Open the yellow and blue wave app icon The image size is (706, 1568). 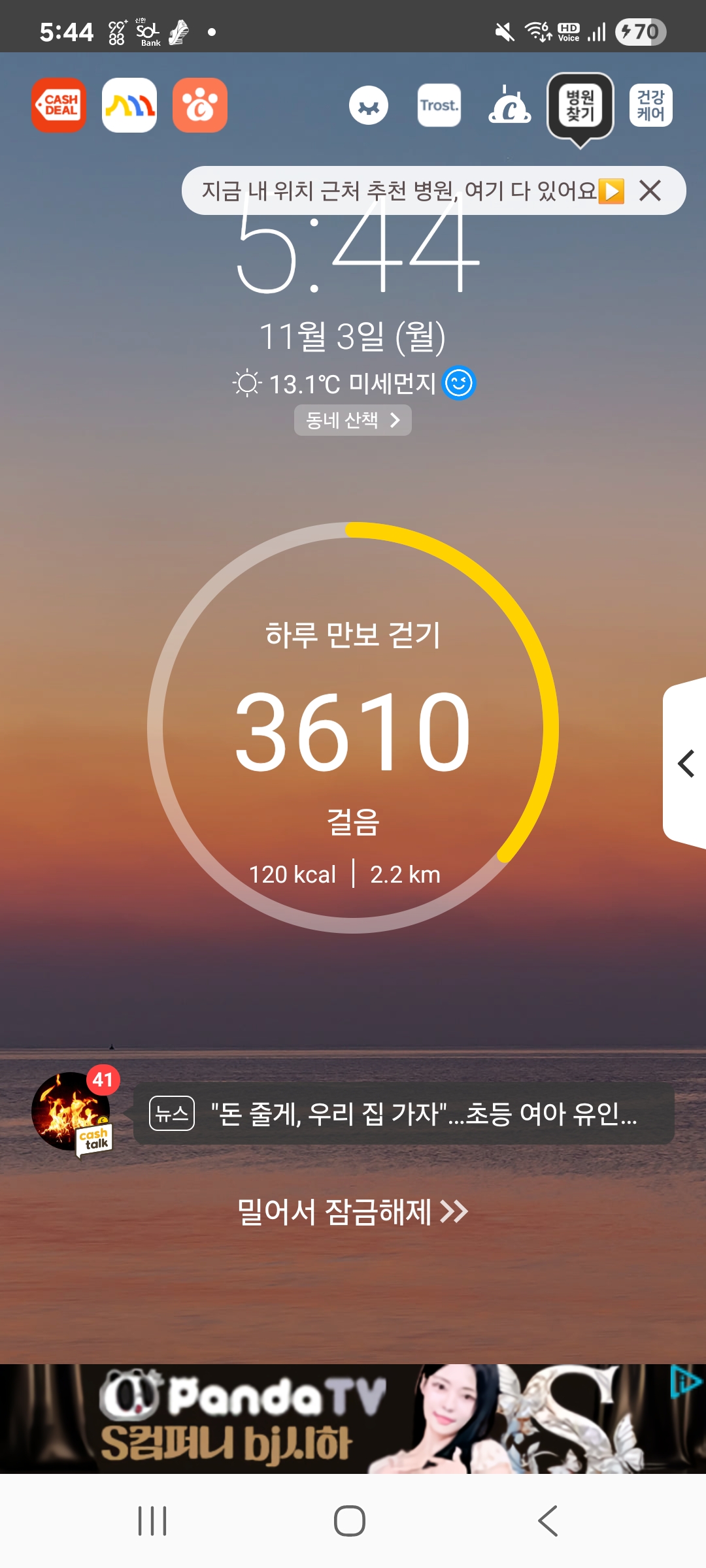[x=129, y=105]
